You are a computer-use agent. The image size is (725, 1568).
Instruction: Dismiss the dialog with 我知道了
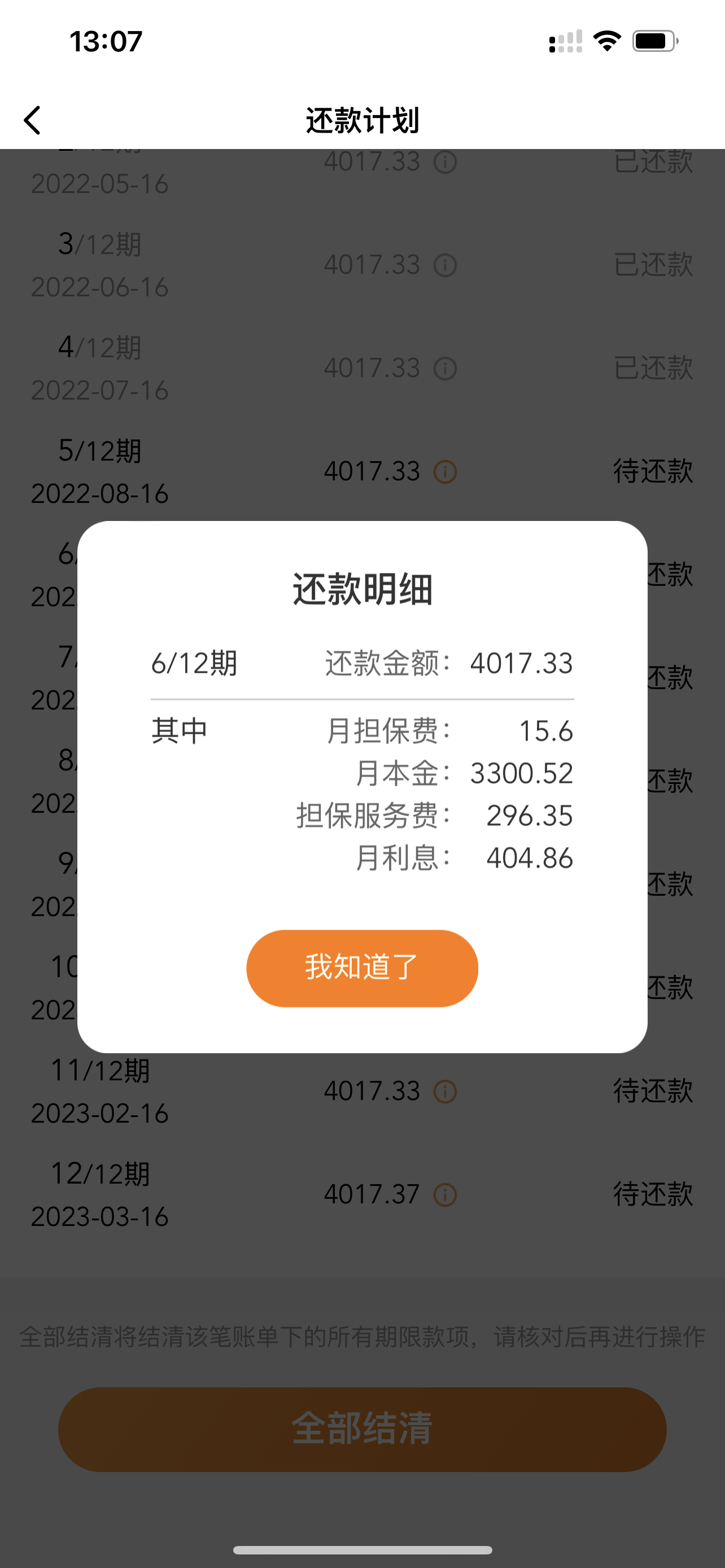click(x=362, y=968)
